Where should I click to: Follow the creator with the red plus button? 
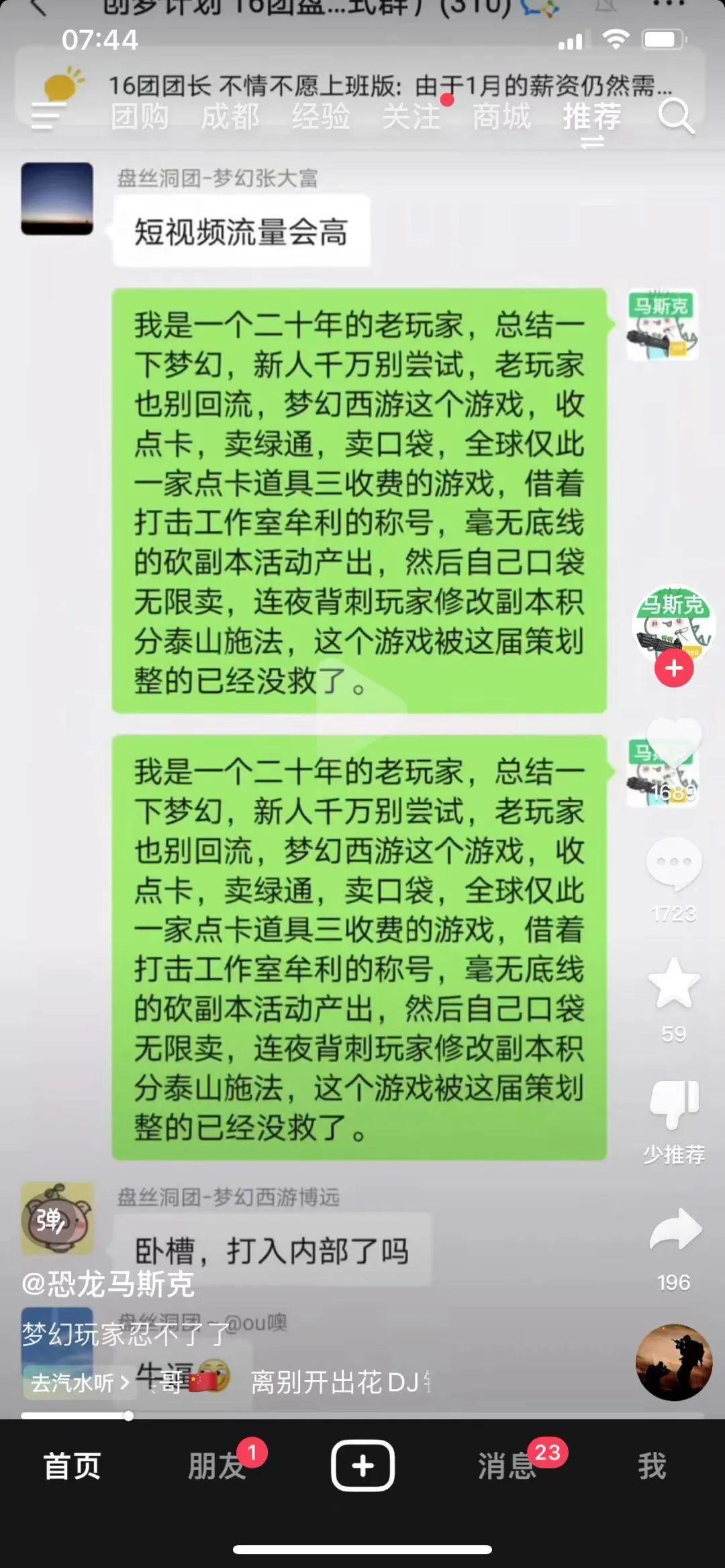click(674, 668)
